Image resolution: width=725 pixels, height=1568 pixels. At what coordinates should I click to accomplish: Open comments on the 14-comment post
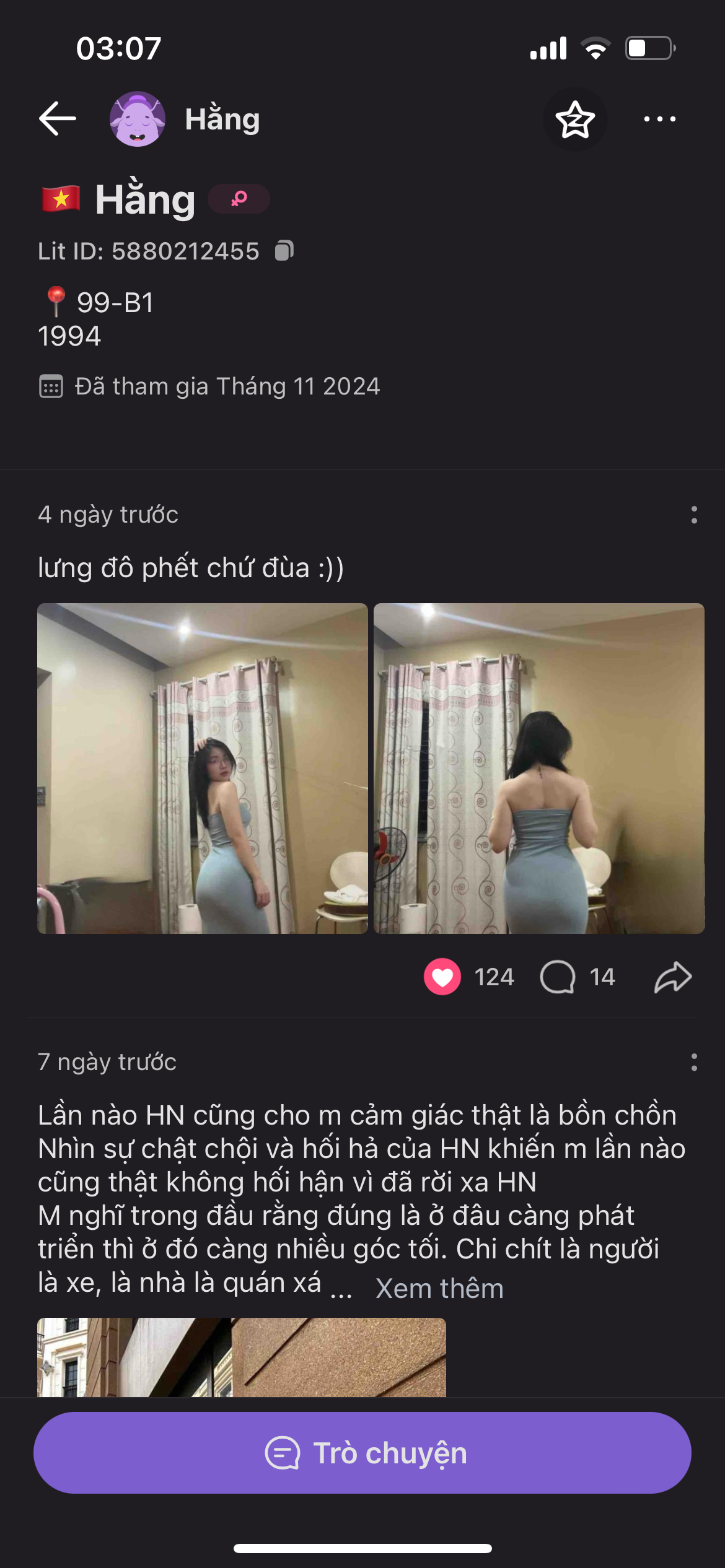point(558,977)
